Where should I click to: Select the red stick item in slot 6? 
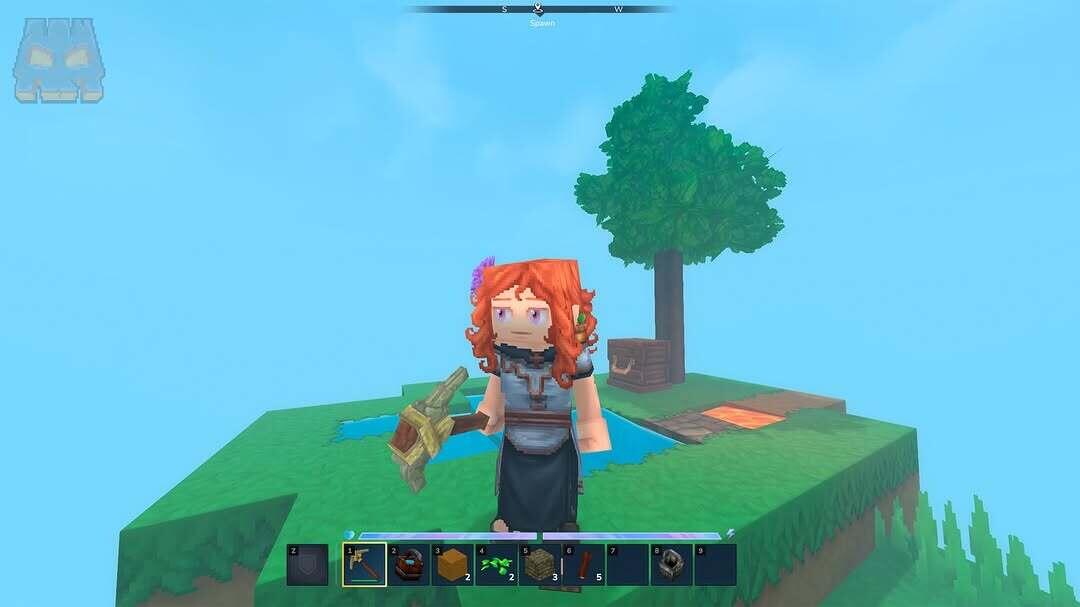click(583, 565)
